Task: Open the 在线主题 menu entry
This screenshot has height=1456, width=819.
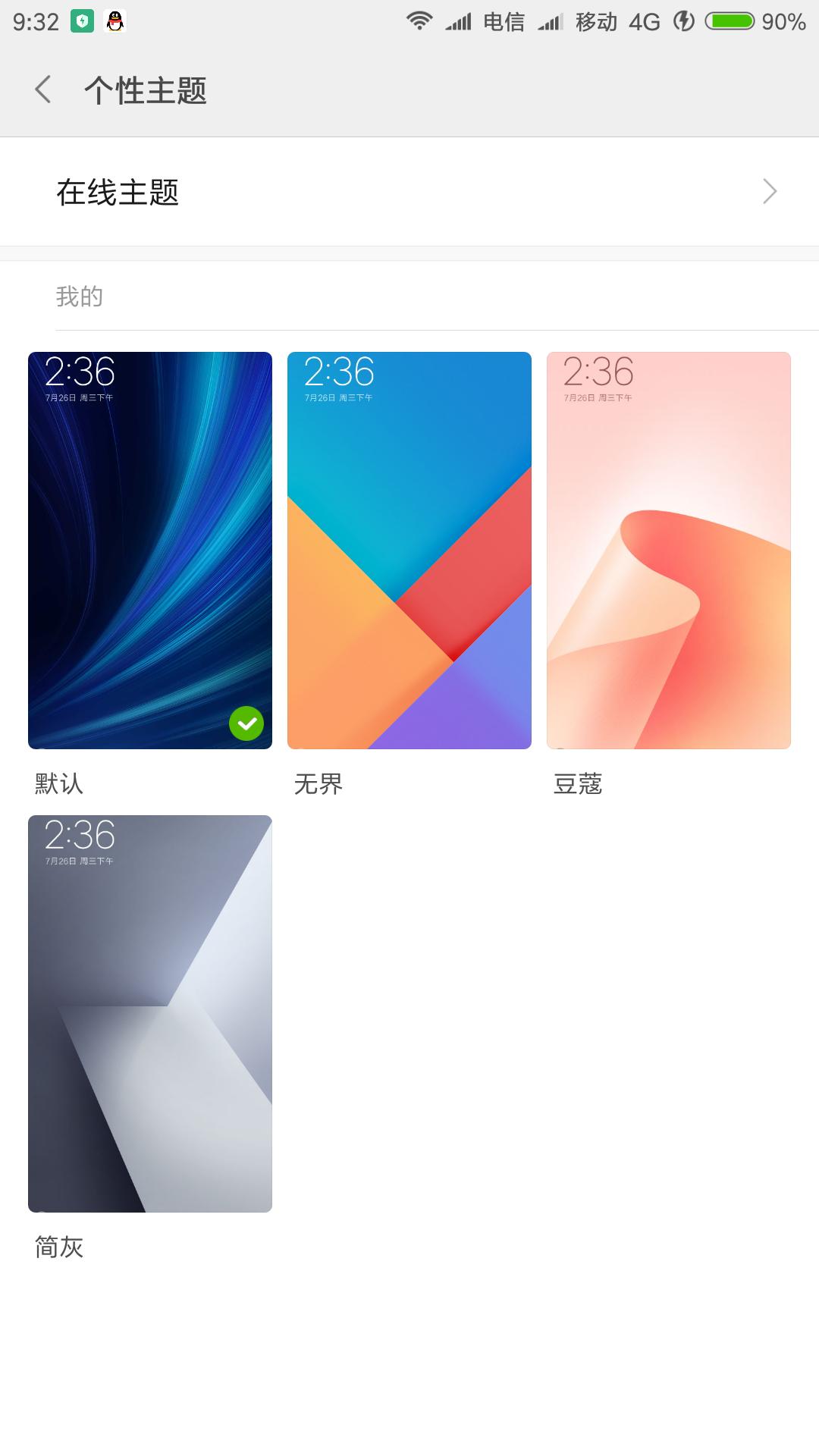Action: (x=118, y=192)
